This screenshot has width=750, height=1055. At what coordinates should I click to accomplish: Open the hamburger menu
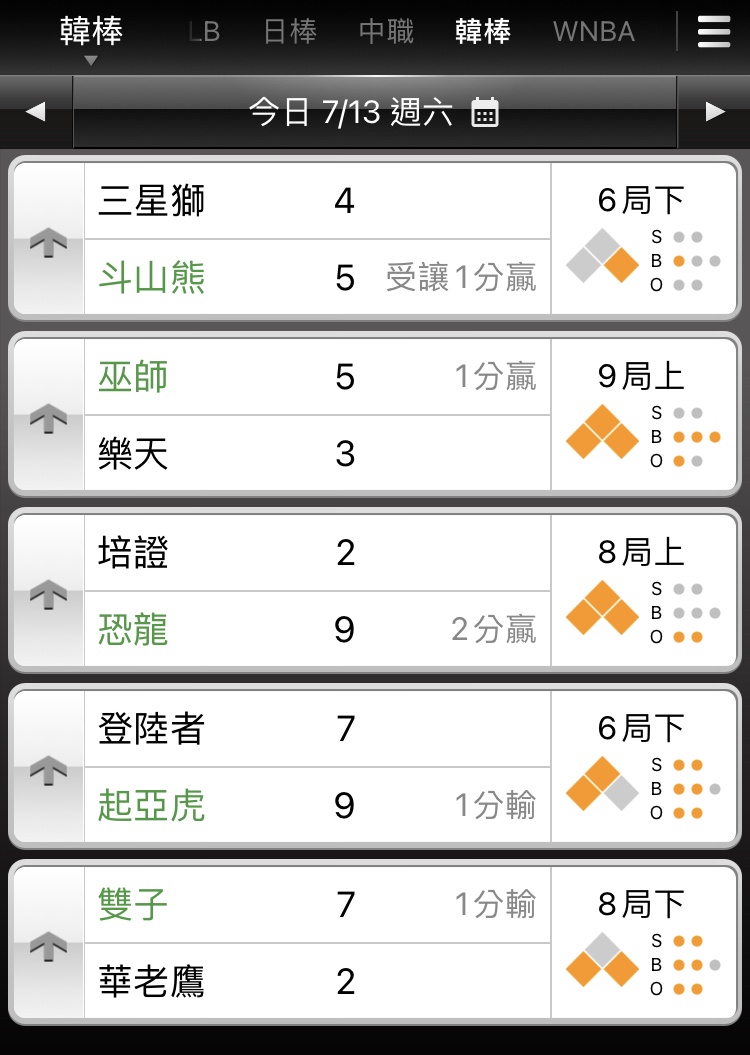pyautogui.click(x=713, y=32)
